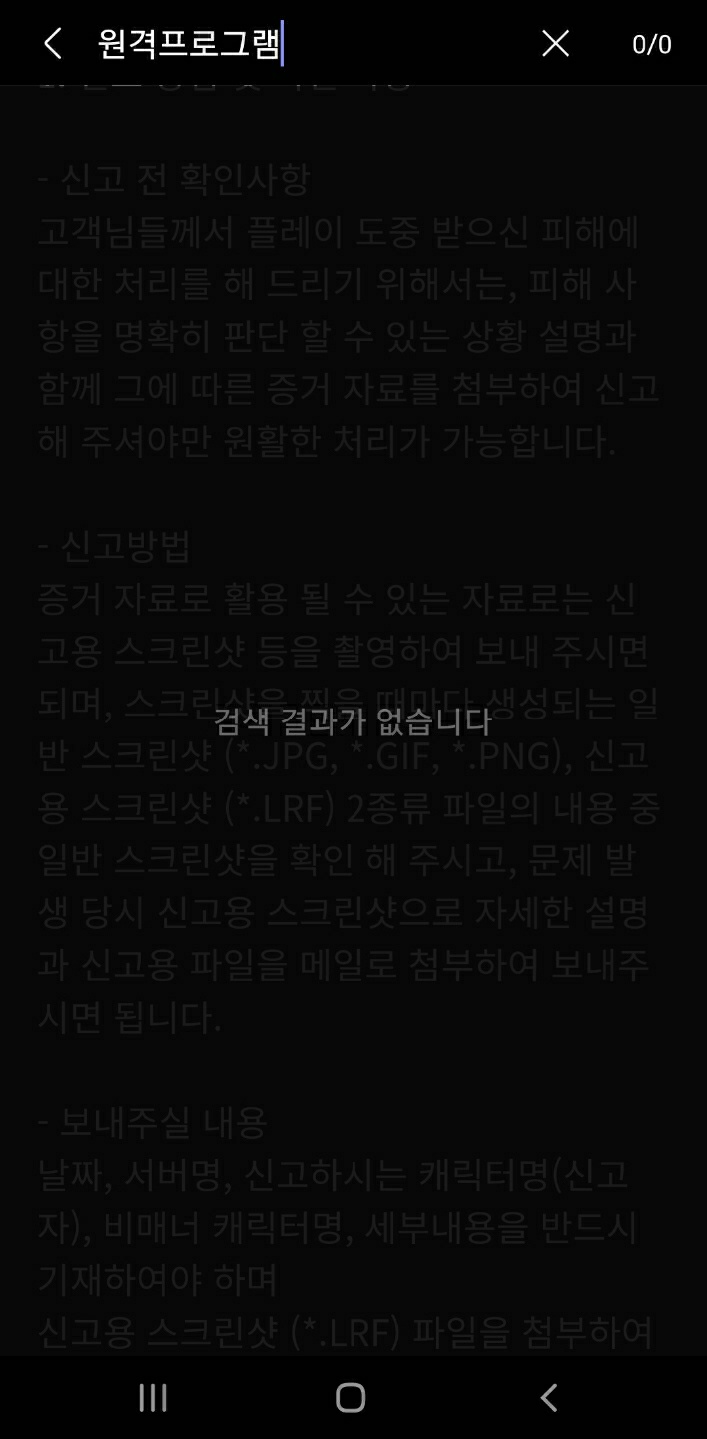Tap the system back button

tap(548, 1397)
